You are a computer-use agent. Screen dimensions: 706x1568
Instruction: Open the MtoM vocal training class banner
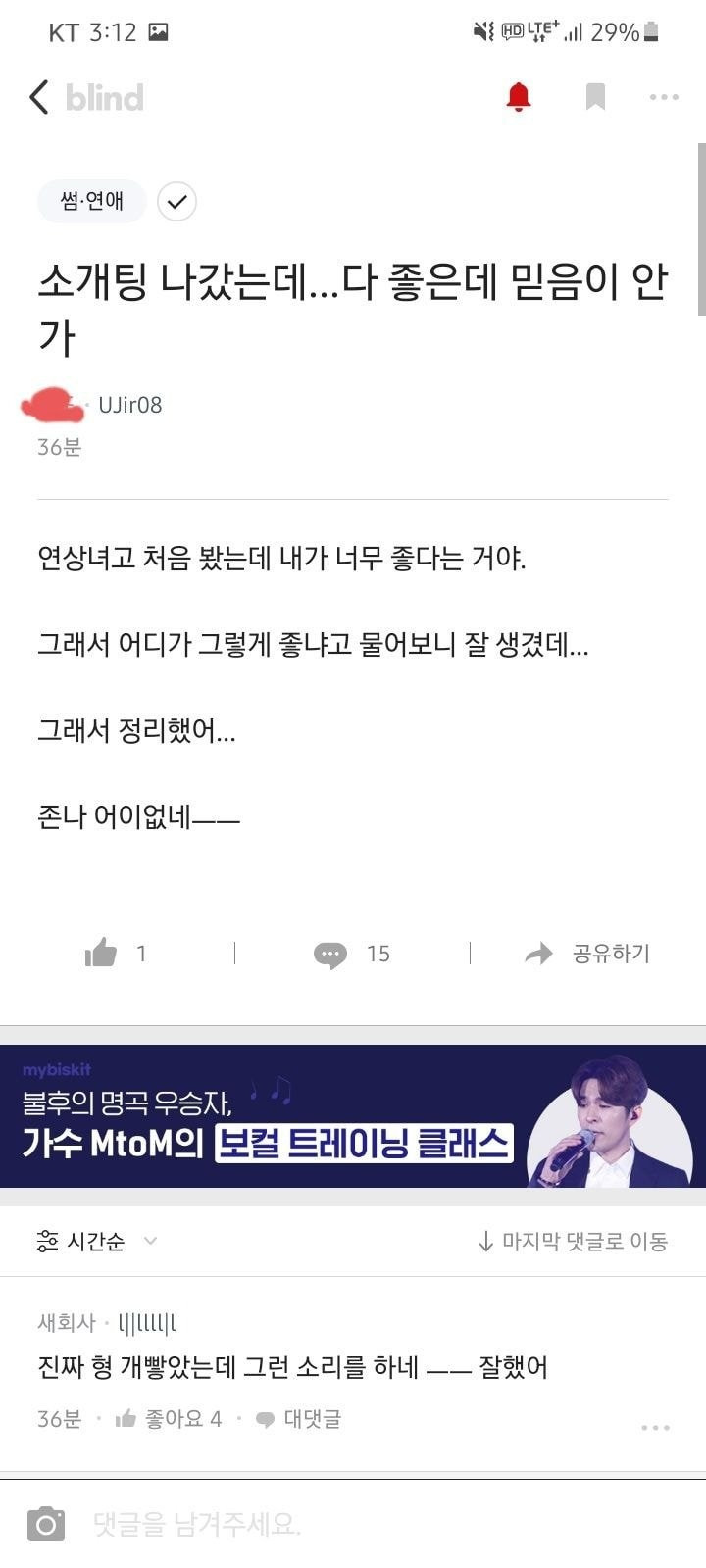pos(353,1116)
